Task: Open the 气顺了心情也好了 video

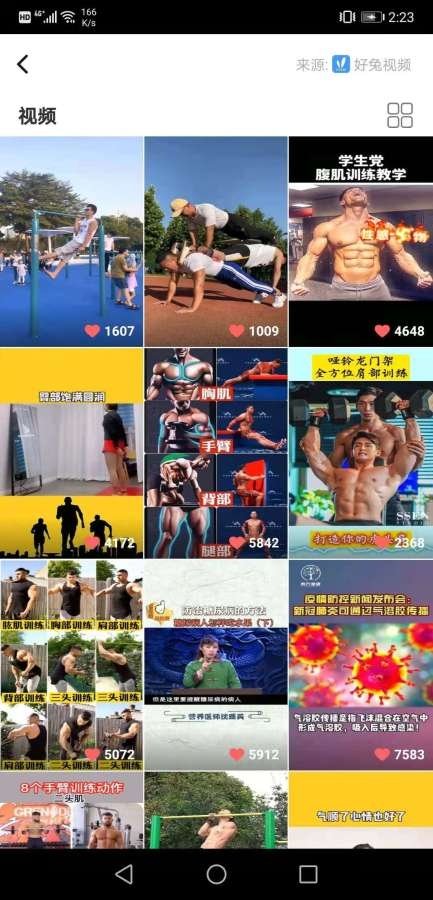Action: point(361,810)
